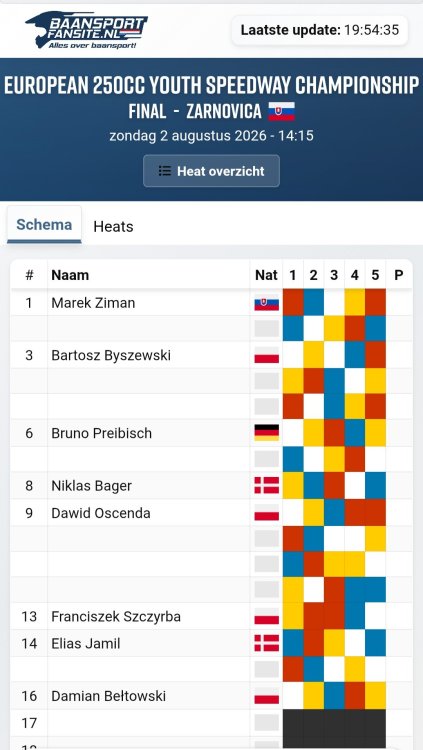Screen dimensions: 423x750
Task: Switch to the Heats tab
Action: click(113, 226)
